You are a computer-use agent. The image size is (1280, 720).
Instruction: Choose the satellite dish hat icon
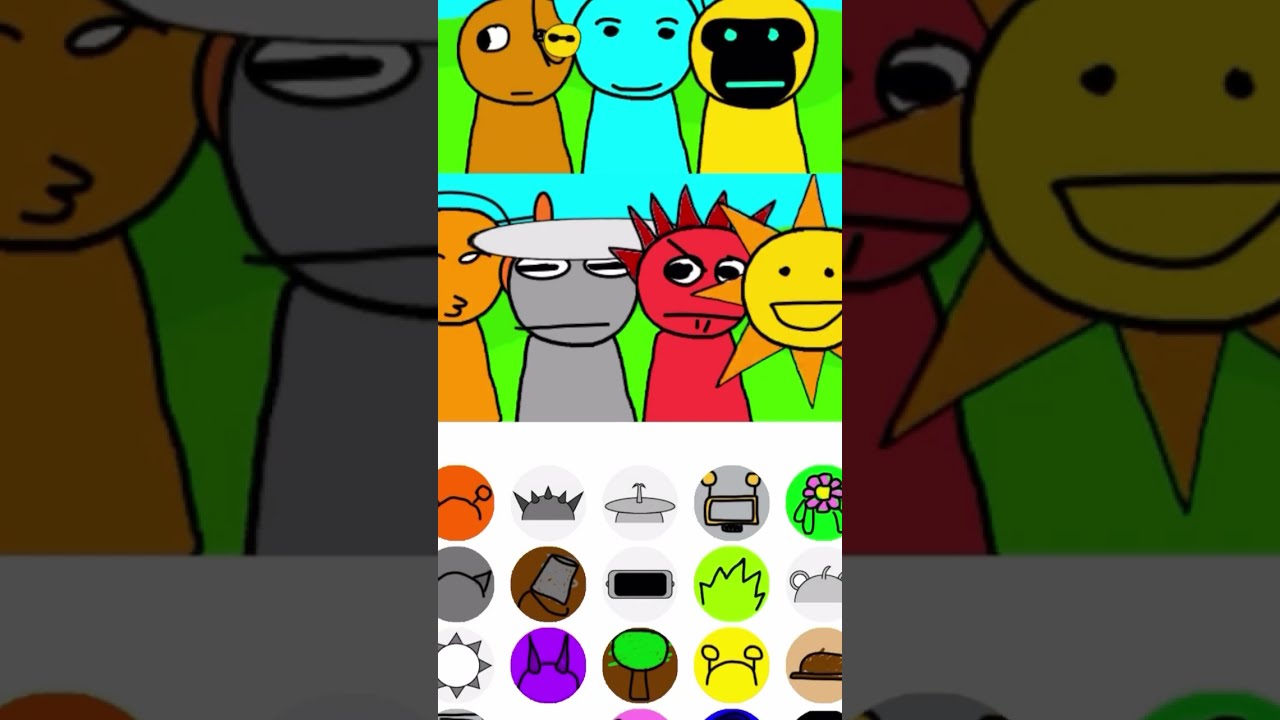(x=640, y=502)
